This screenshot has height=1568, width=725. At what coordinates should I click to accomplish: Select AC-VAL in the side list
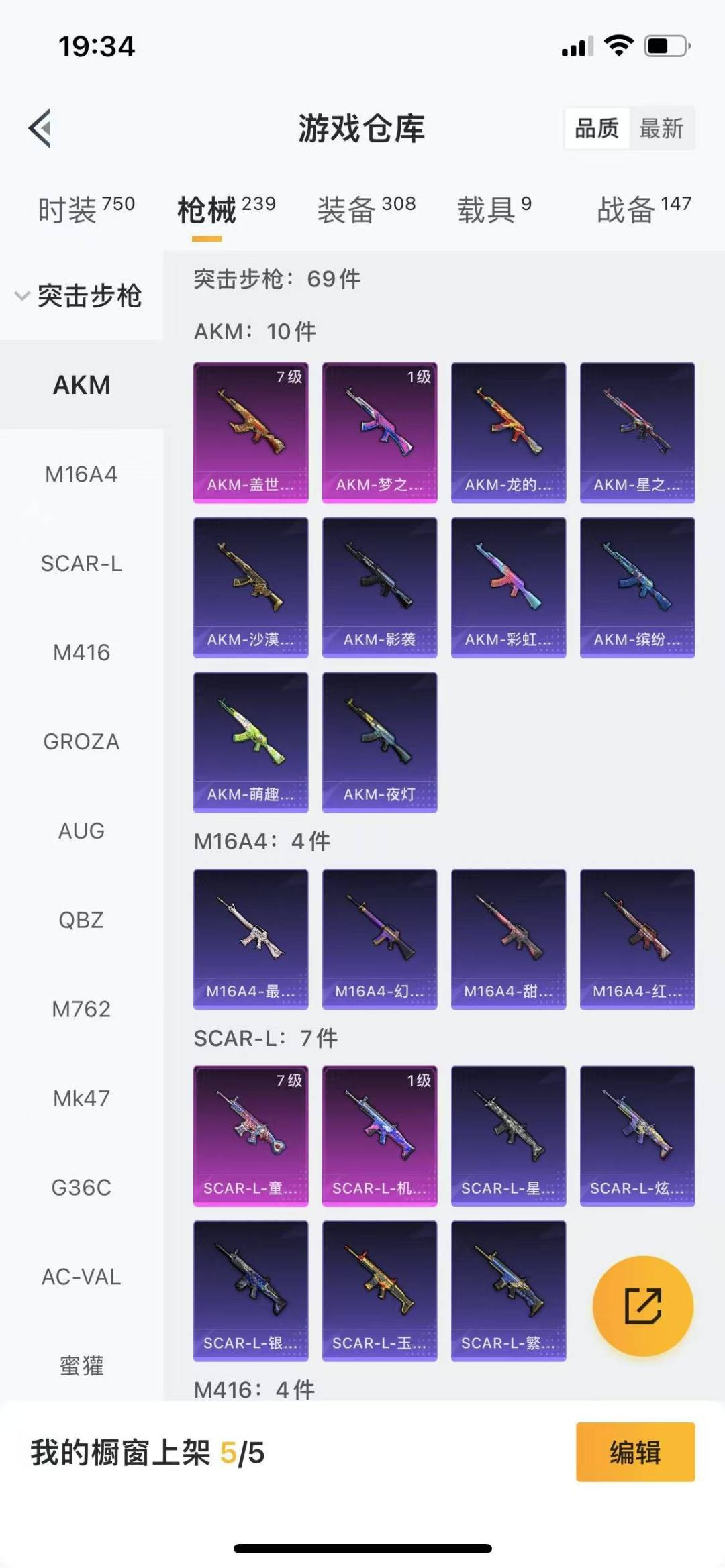(81, 1276)
